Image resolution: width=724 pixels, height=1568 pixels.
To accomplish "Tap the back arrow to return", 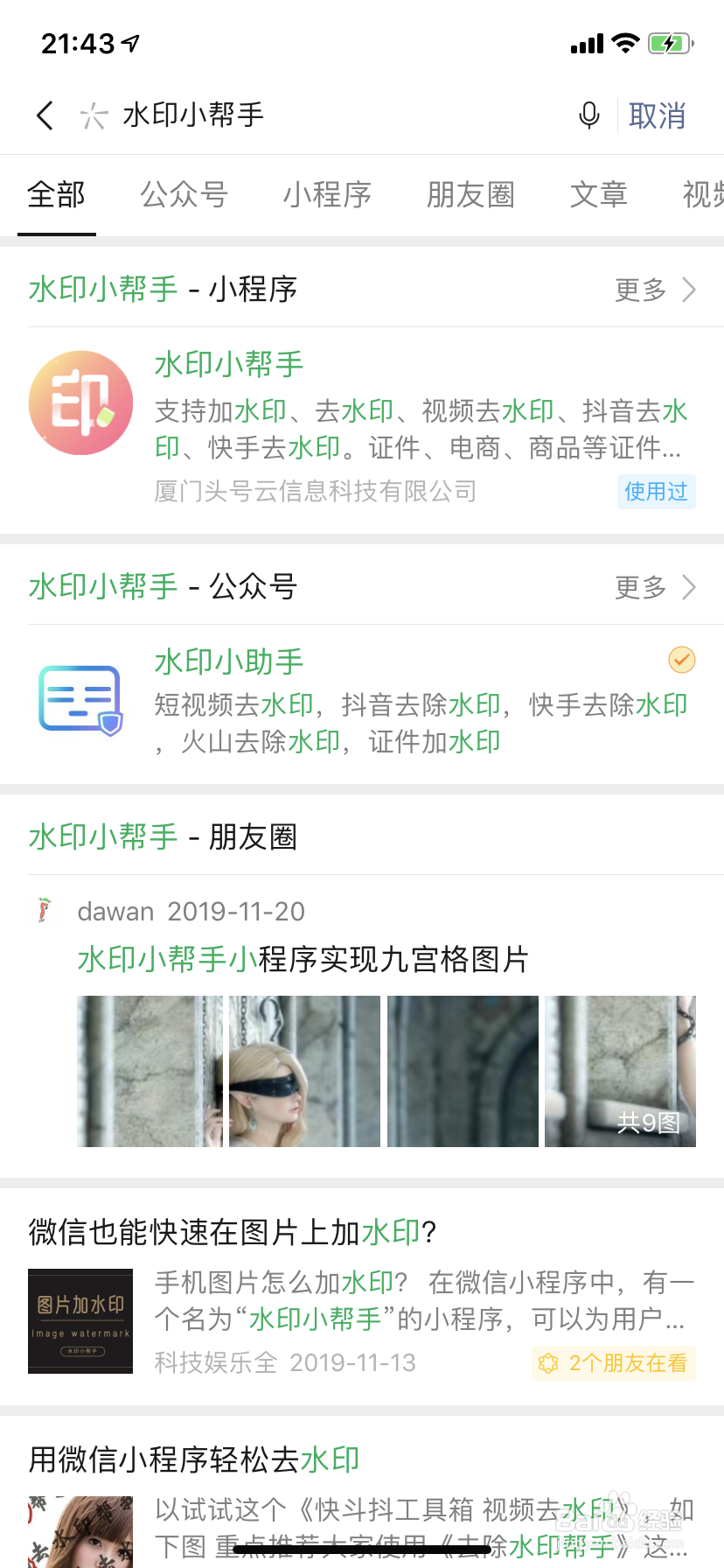I will (44, 115).
